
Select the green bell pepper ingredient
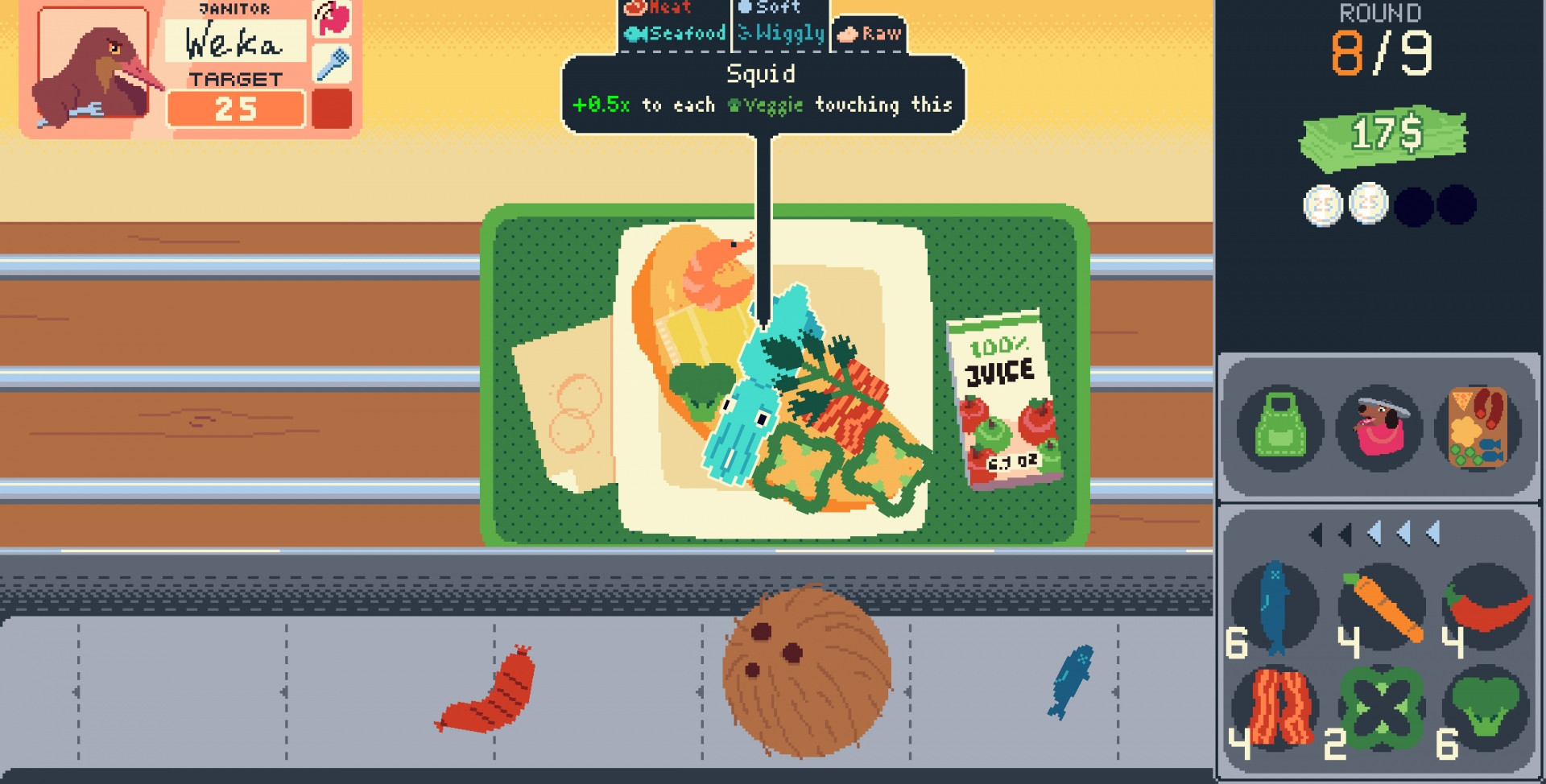1380,708
